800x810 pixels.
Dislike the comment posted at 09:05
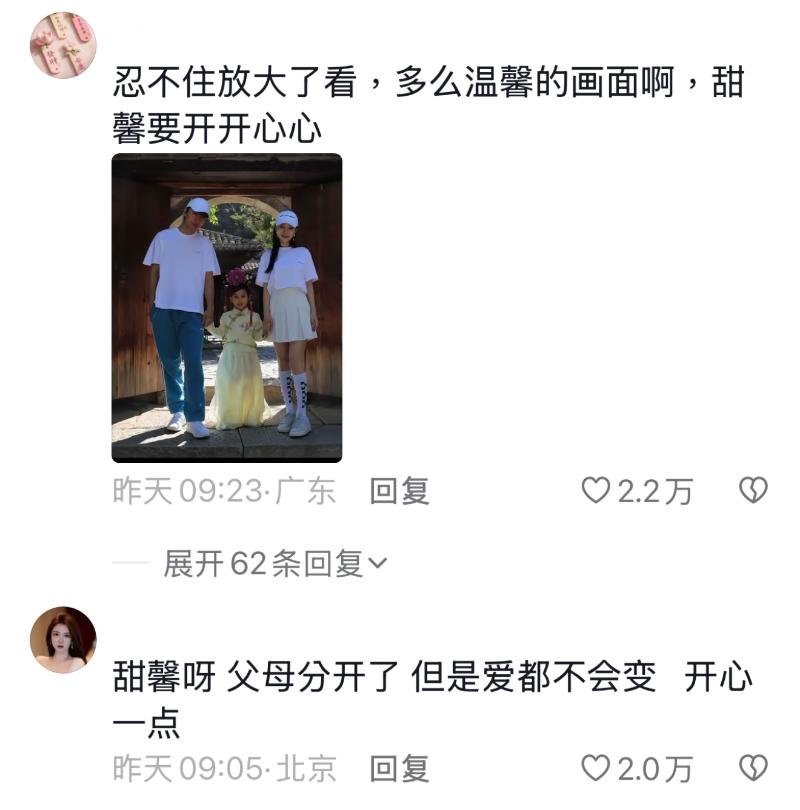coord(752,768)
